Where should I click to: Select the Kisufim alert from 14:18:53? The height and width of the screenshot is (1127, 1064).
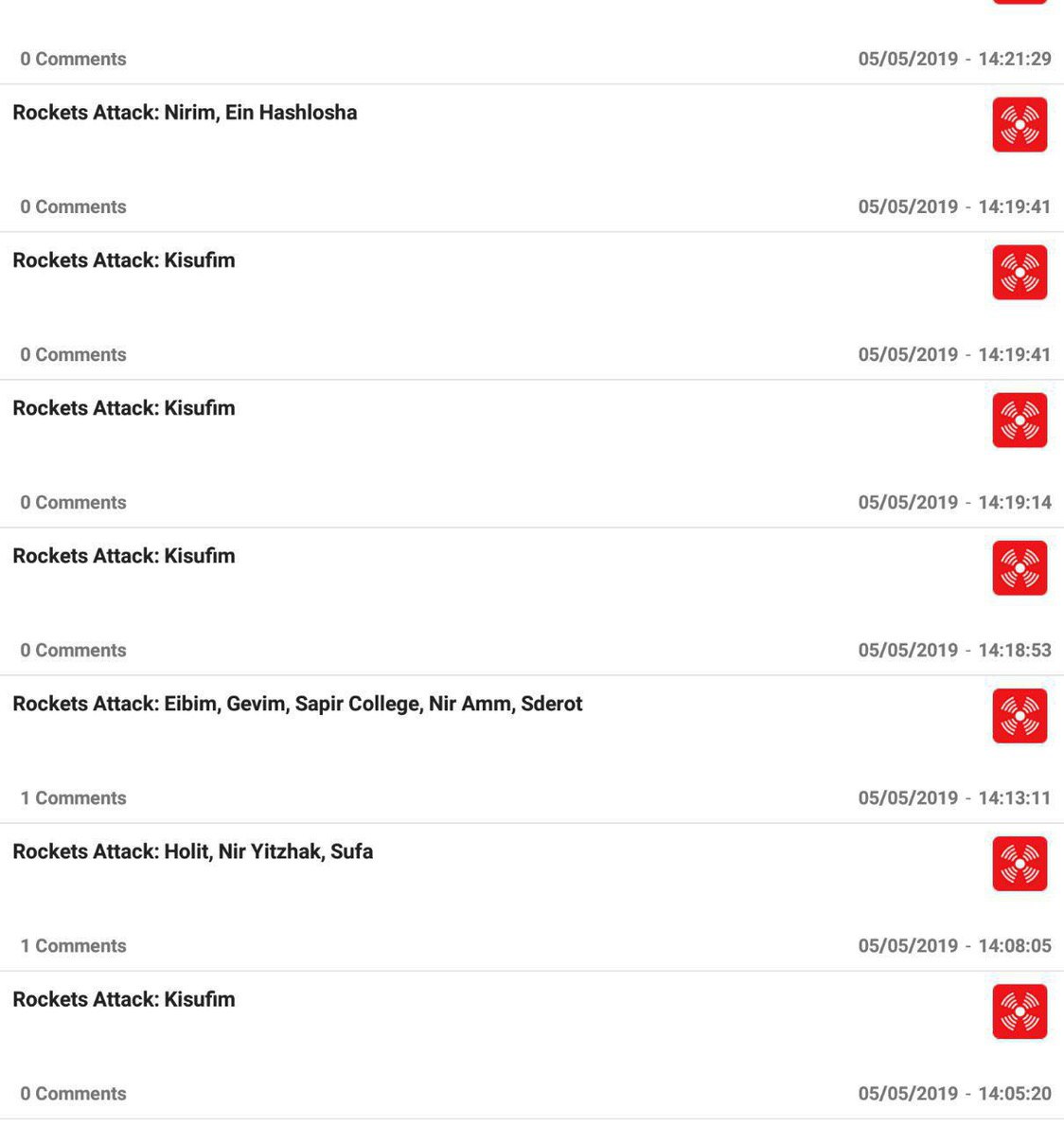124,556
